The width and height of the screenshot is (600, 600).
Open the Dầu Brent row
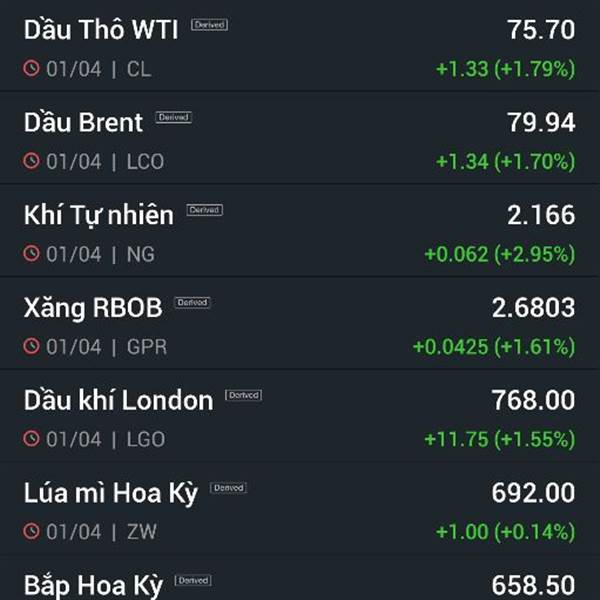300,138
